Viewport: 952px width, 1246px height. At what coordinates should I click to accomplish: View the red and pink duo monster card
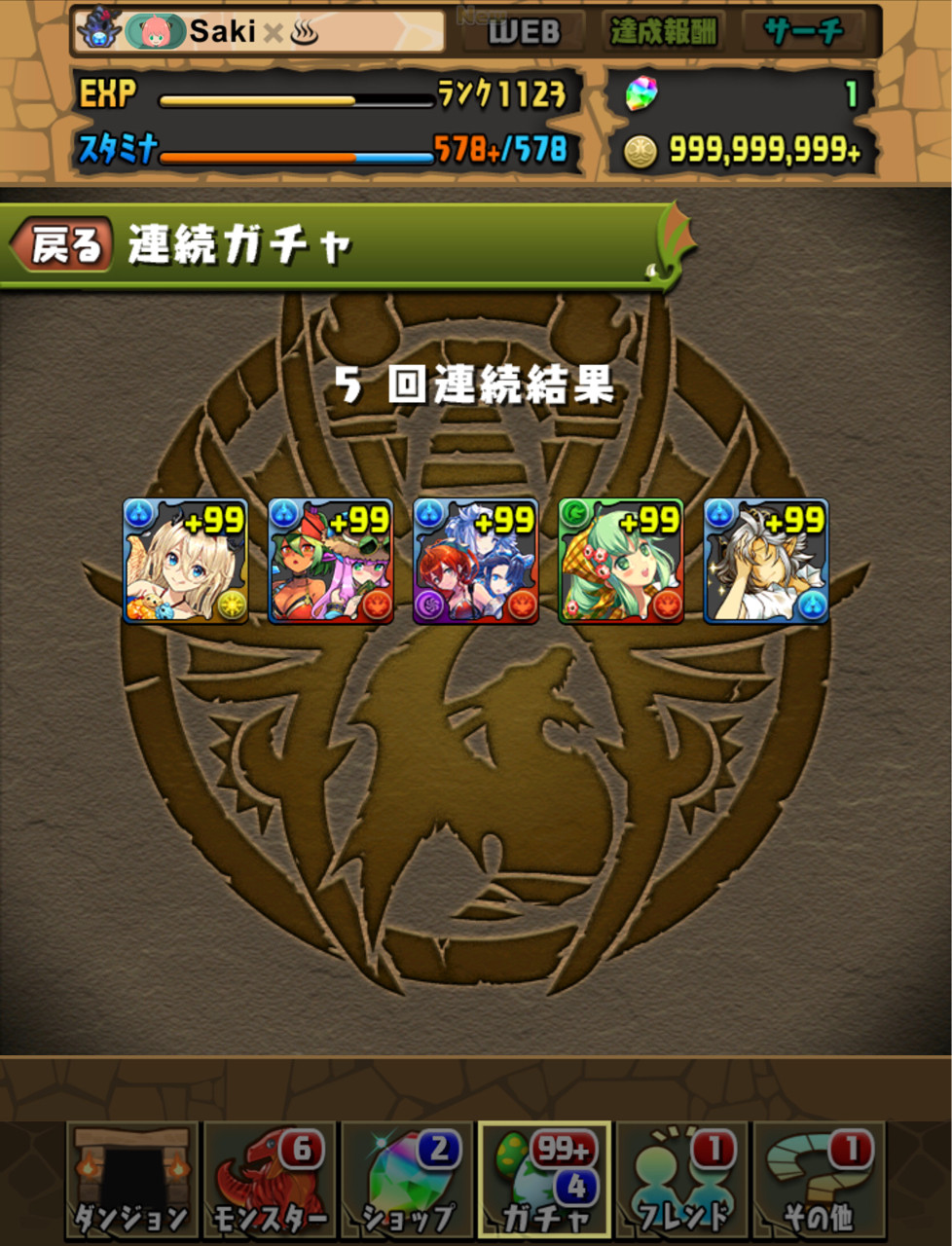point(330,561)
